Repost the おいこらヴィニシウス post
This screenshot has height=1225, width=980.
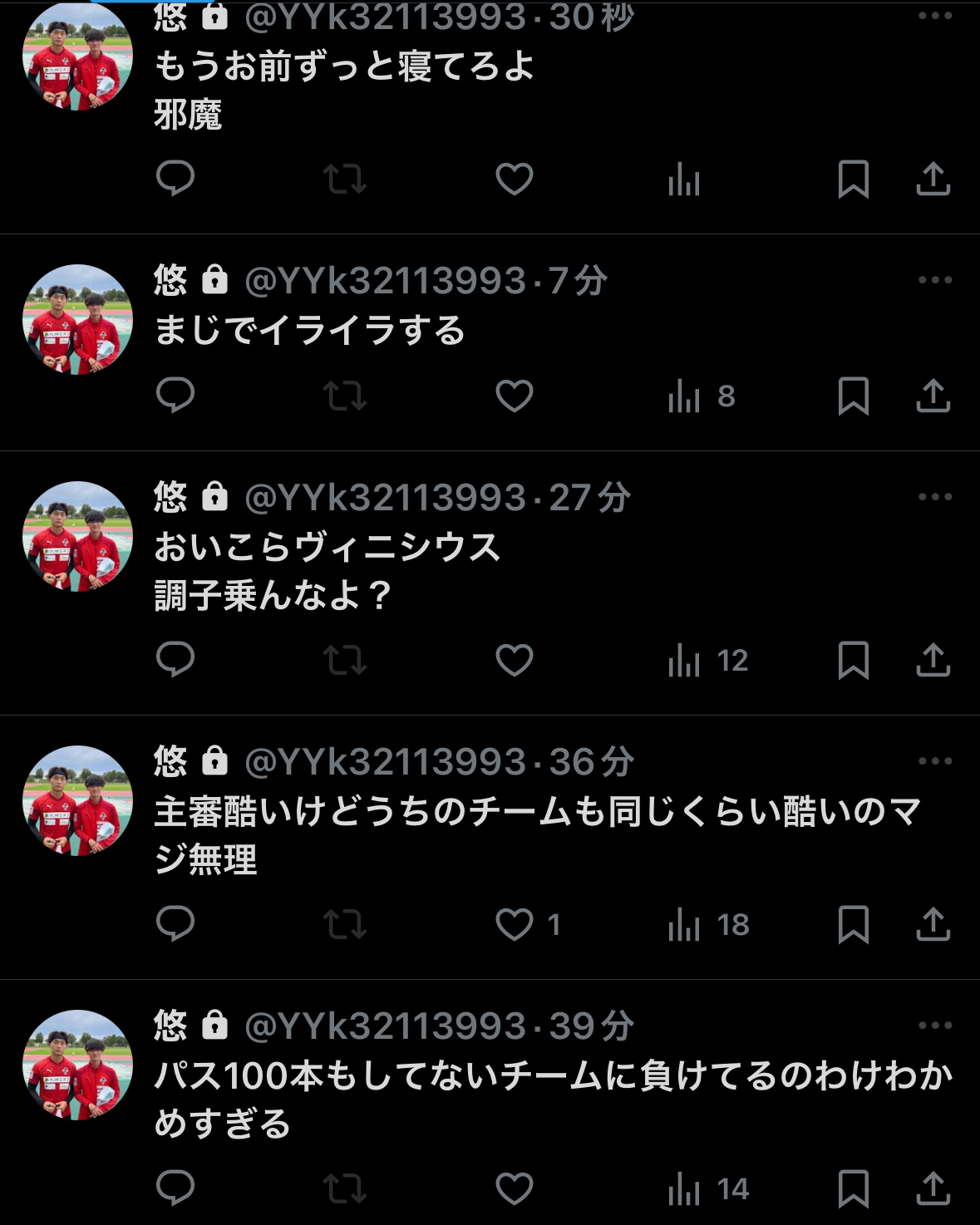(x=344, y=661)
